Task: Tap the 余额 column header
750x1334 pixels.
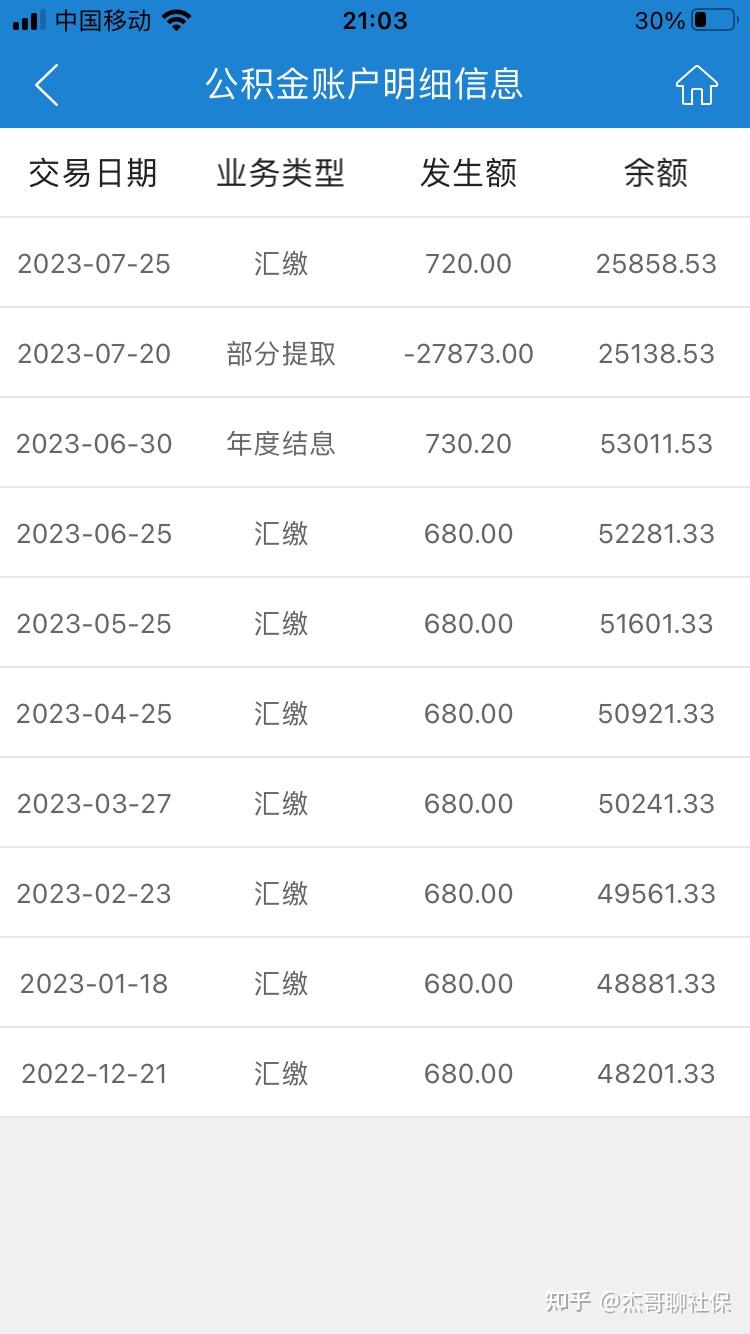Action: (x=656, y=173)
